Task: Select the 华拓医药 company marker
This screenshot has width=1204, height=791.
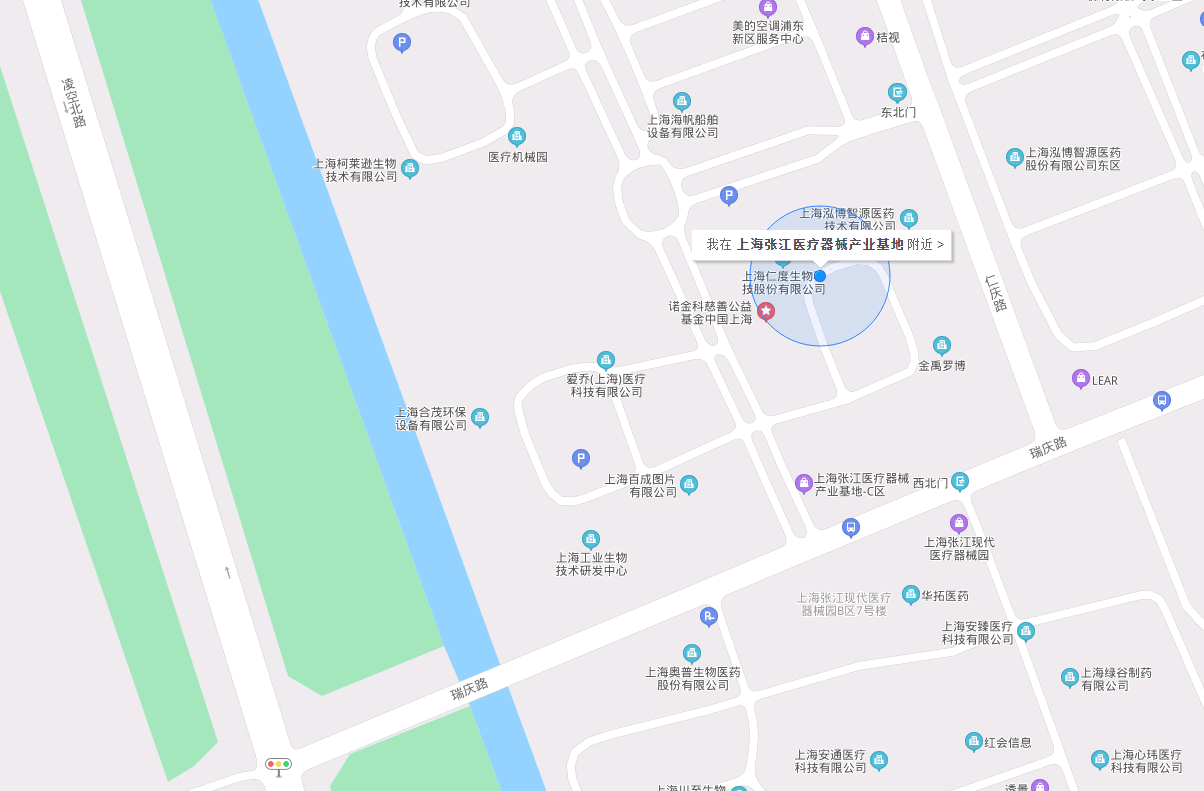Action: click(x=911, y=595)
